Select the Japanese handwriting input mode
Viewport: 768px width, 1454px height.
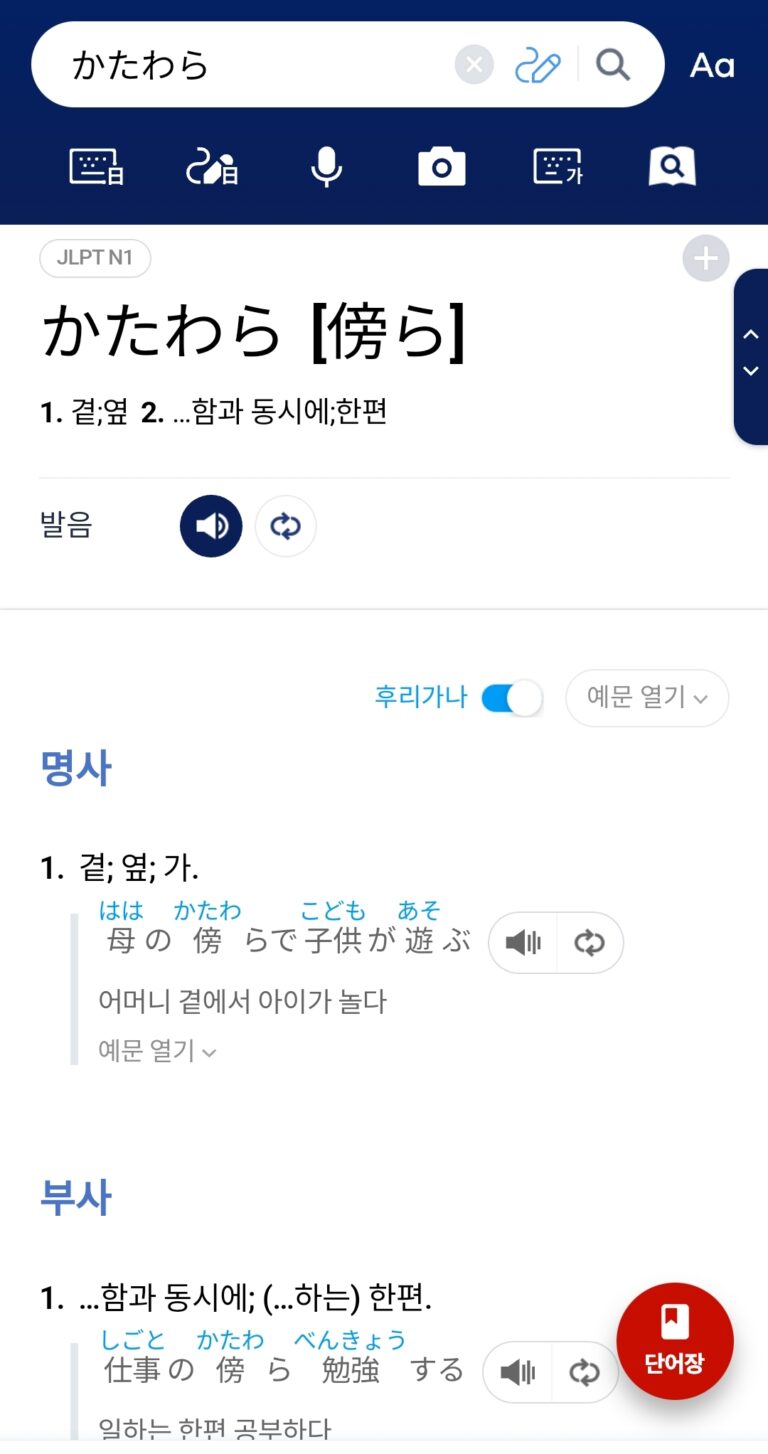point(212,167)
